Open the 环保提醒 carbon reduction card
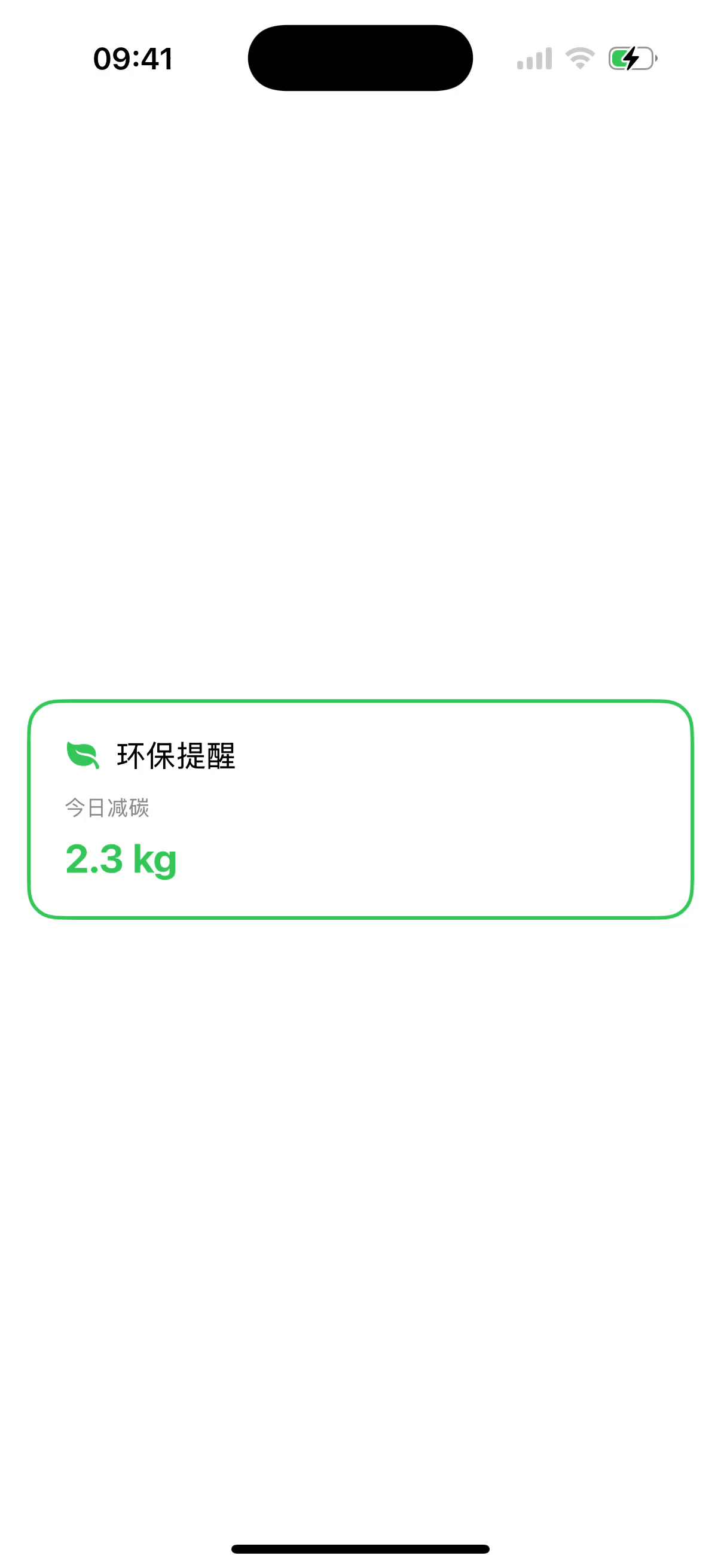Screen dimensions: 721x1568 360,809
